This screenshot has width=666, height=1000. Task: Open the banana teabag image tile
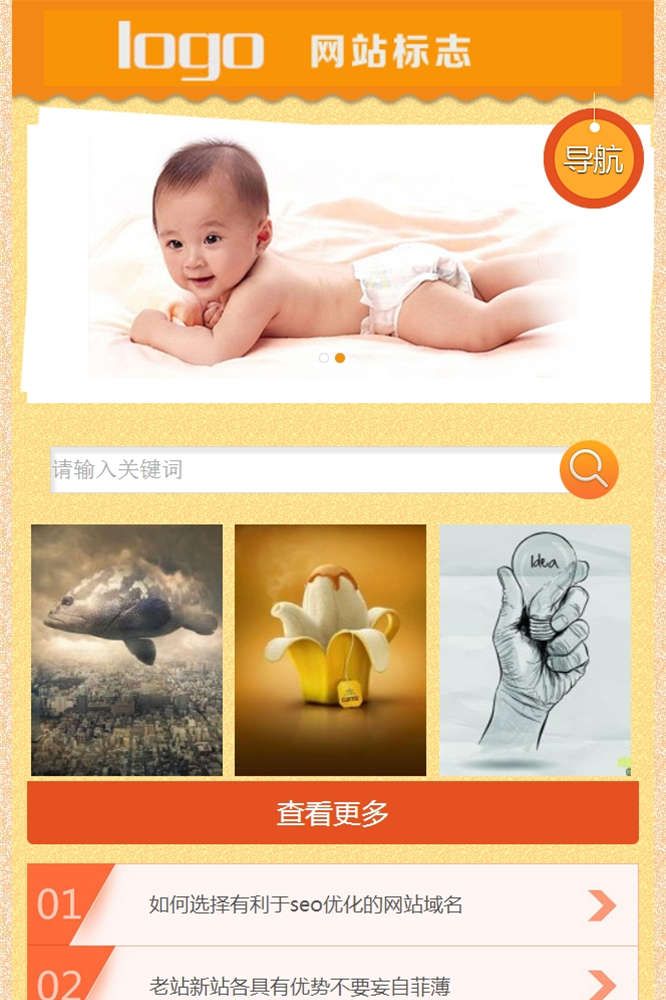pyautogui.click(x=331, y=650)
